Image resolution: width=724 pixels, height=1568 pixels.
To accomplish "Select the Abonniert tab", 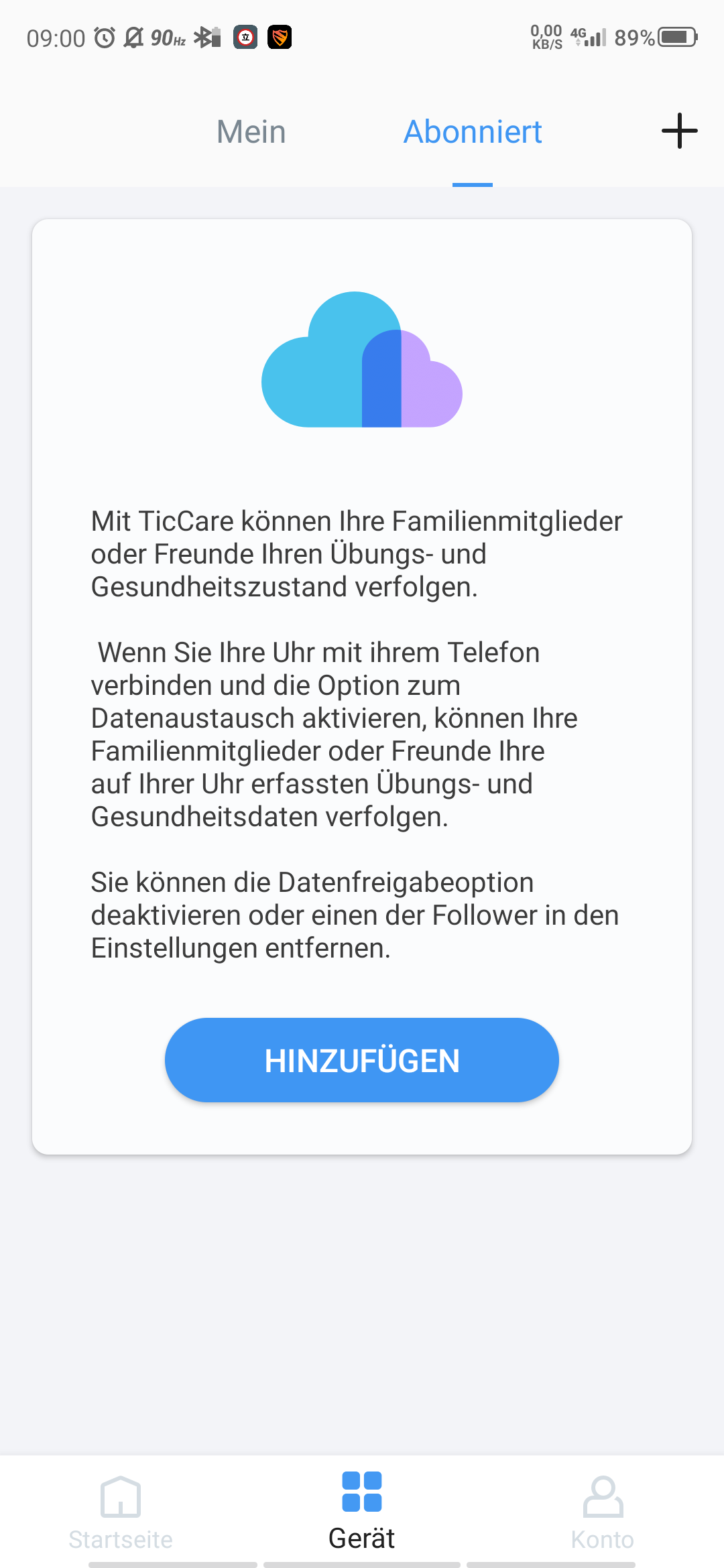I will [x=473, y=132].
